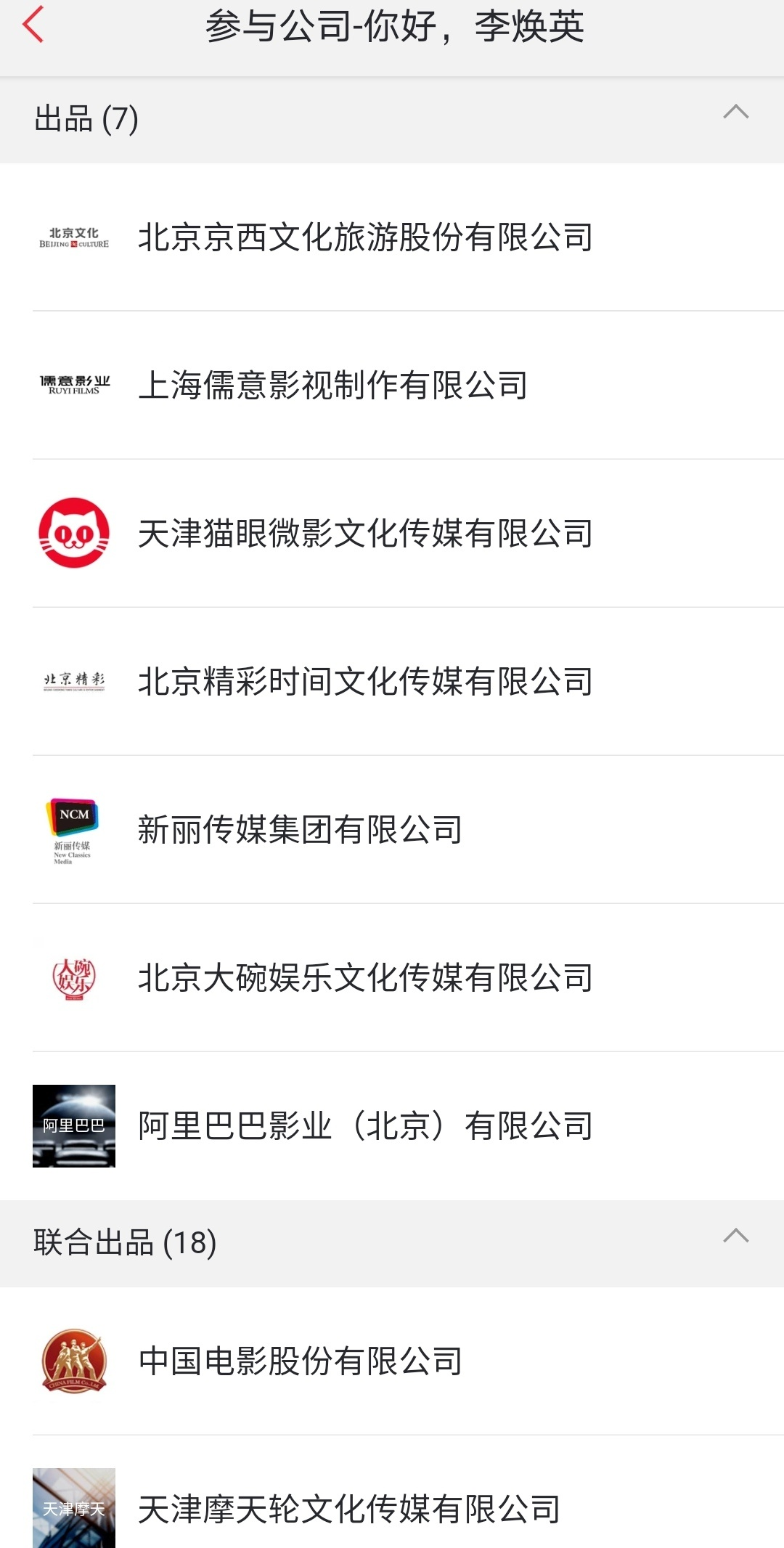The image size is (784, 1548).
Task: Collapse the 联合出品 (18) section
Action: tap(735, 1237)
